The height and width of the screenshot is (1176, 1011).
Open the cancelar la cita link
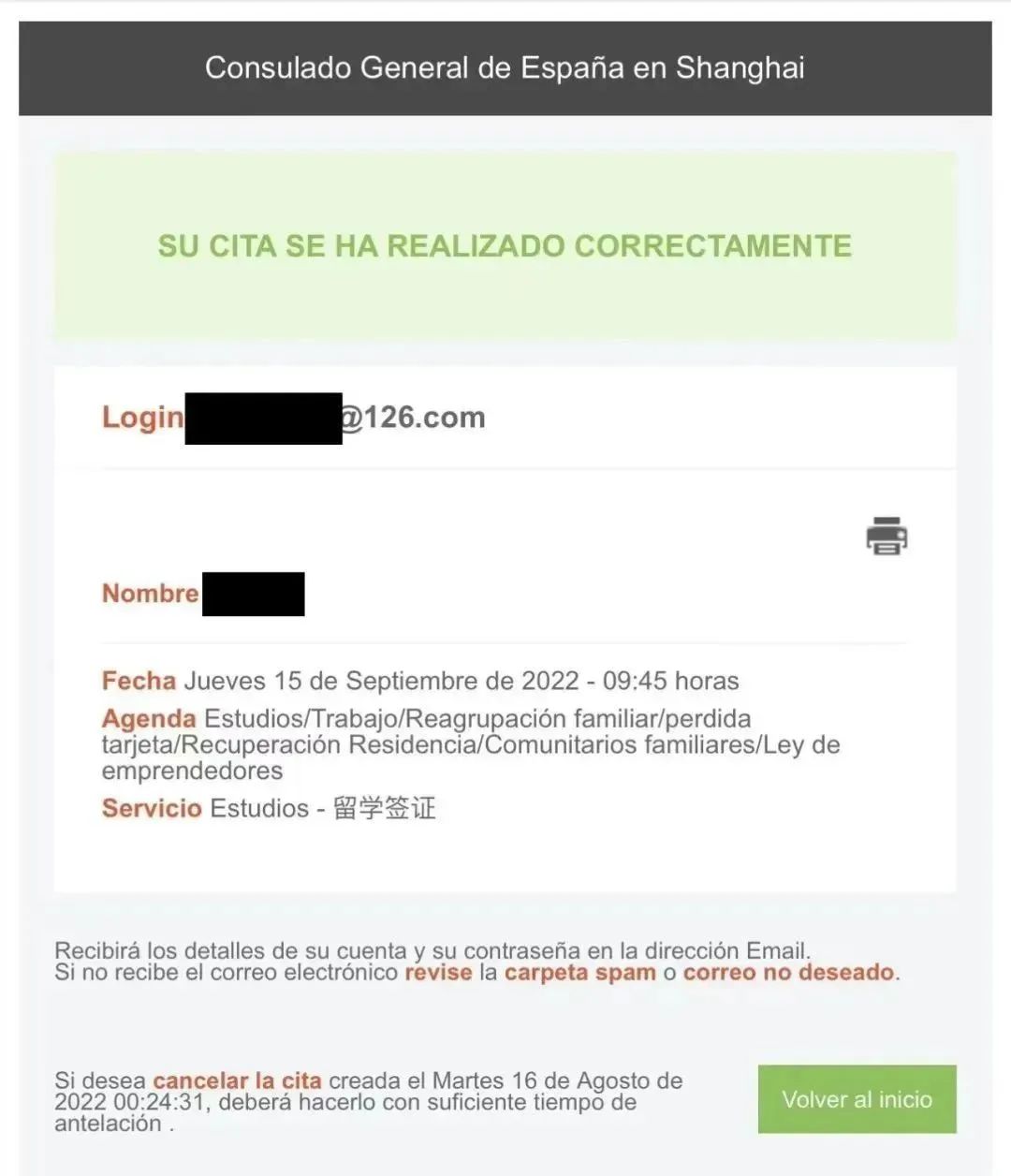tap(237, 1080)
